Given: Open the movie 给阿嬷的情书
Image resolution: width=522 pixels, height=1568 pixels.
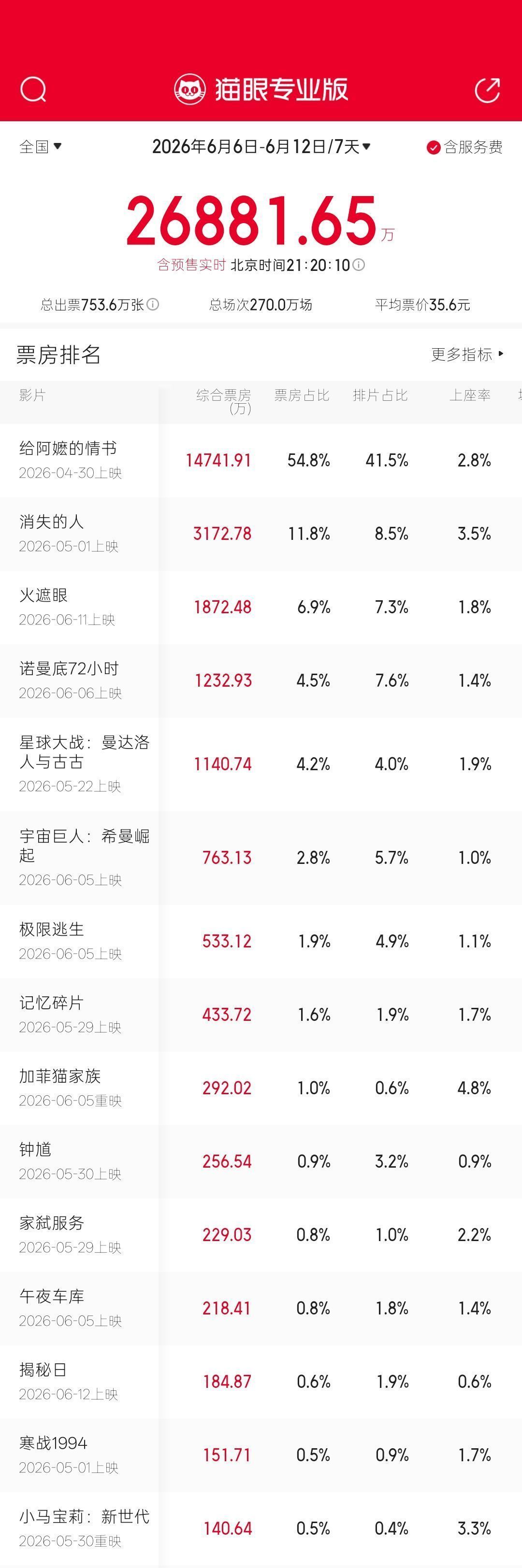Looking at the screenshot, I should [x=261, y=461].
